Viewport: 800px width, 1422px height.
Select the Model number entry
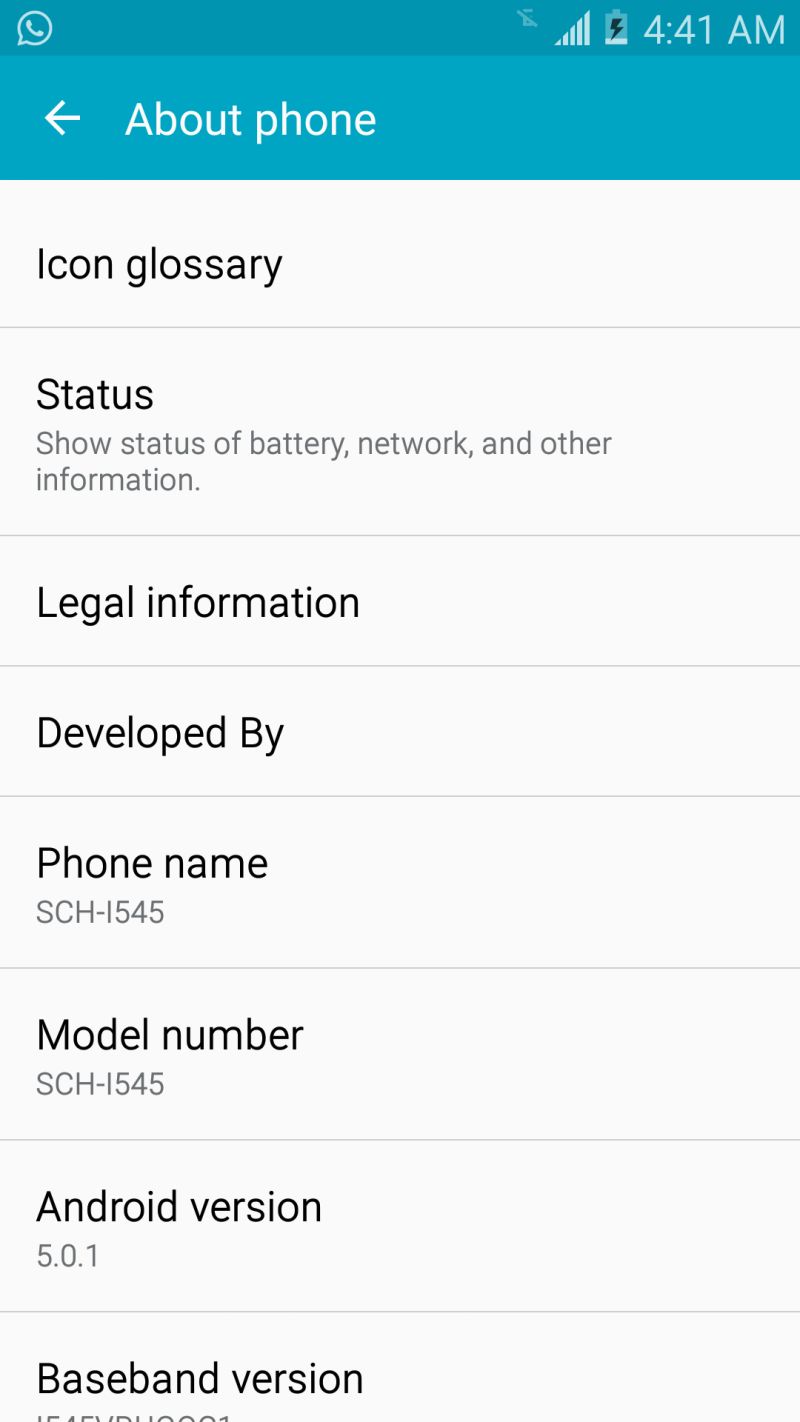pyautogui.click(x=400, y=1052)
